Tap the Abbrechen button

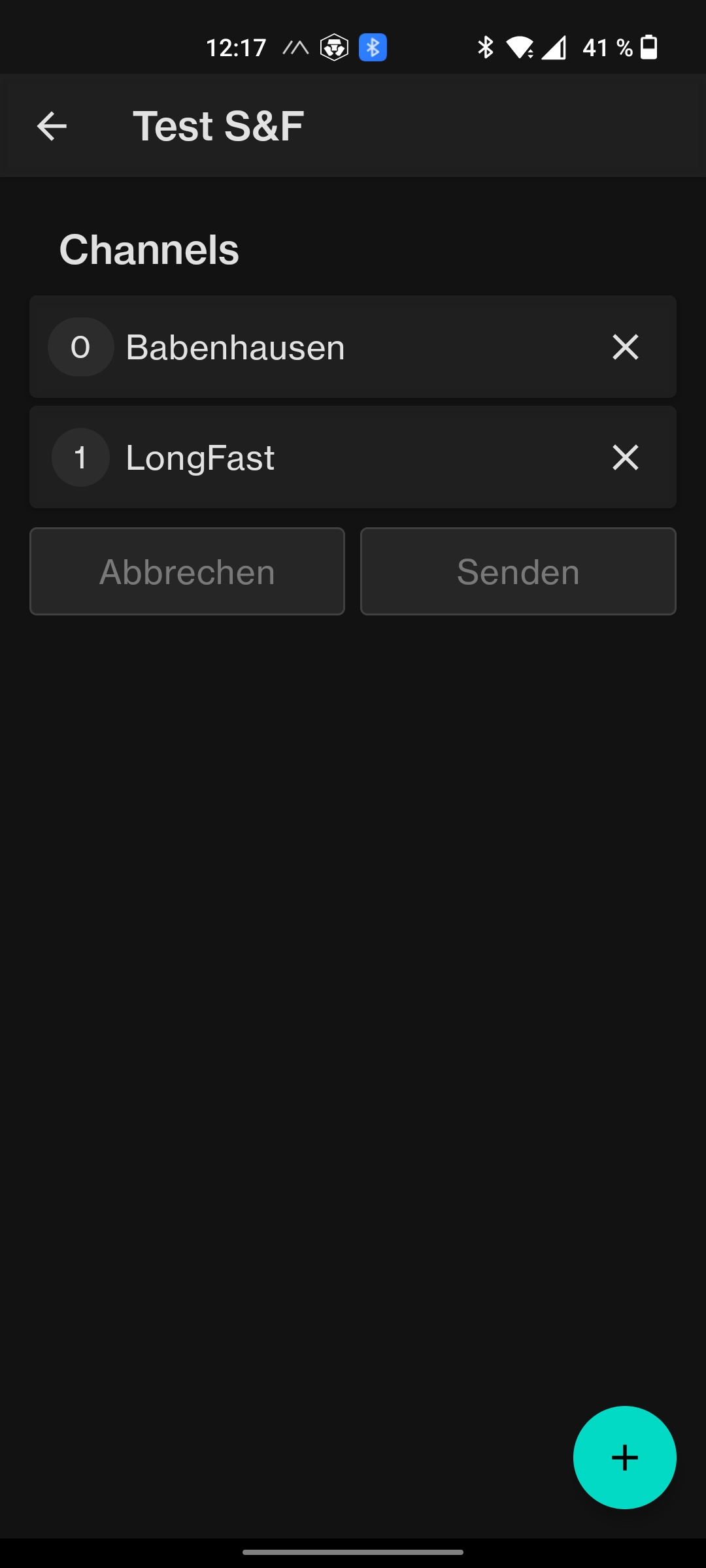pyautogui.click(x=187, y=572)
